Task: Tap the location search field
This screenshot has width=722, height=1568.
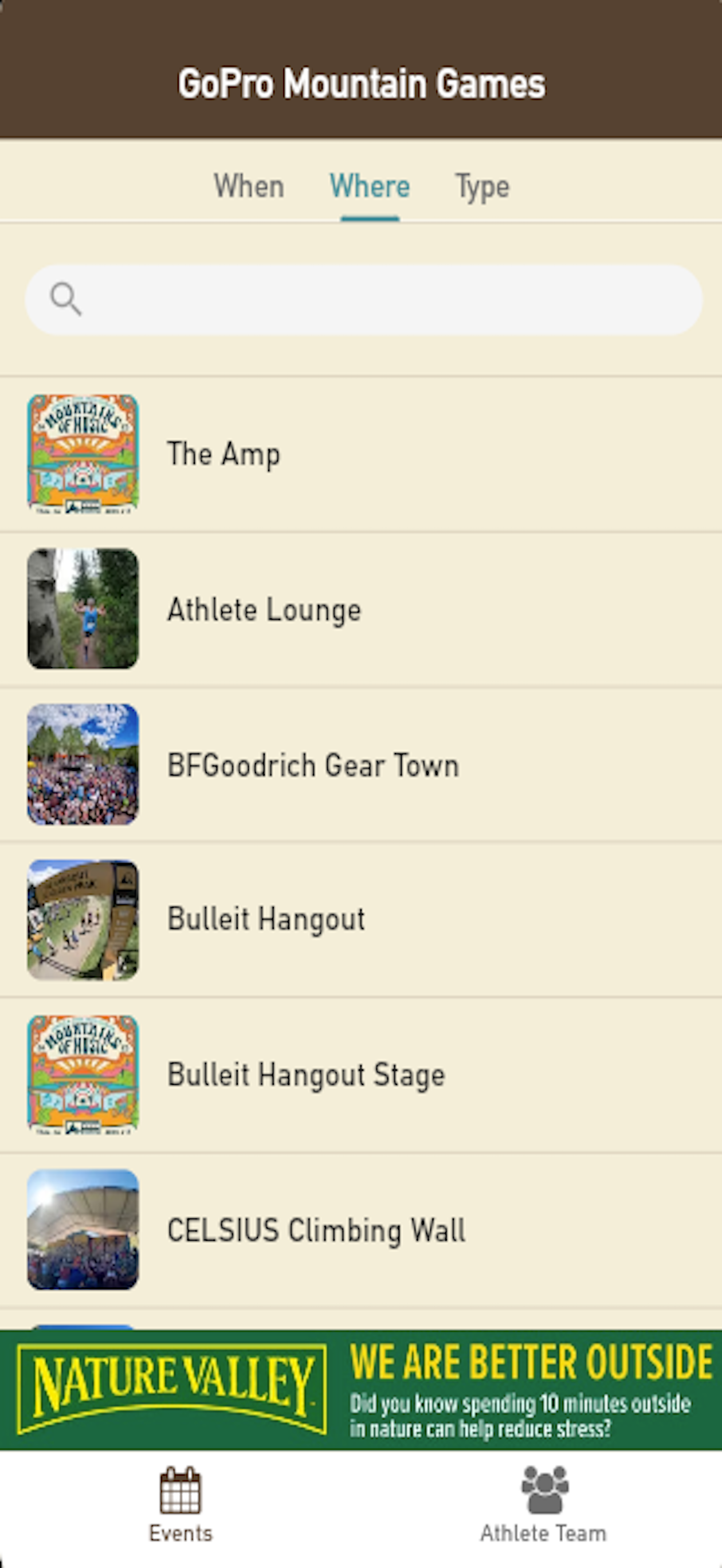Action: coord(364,300)
